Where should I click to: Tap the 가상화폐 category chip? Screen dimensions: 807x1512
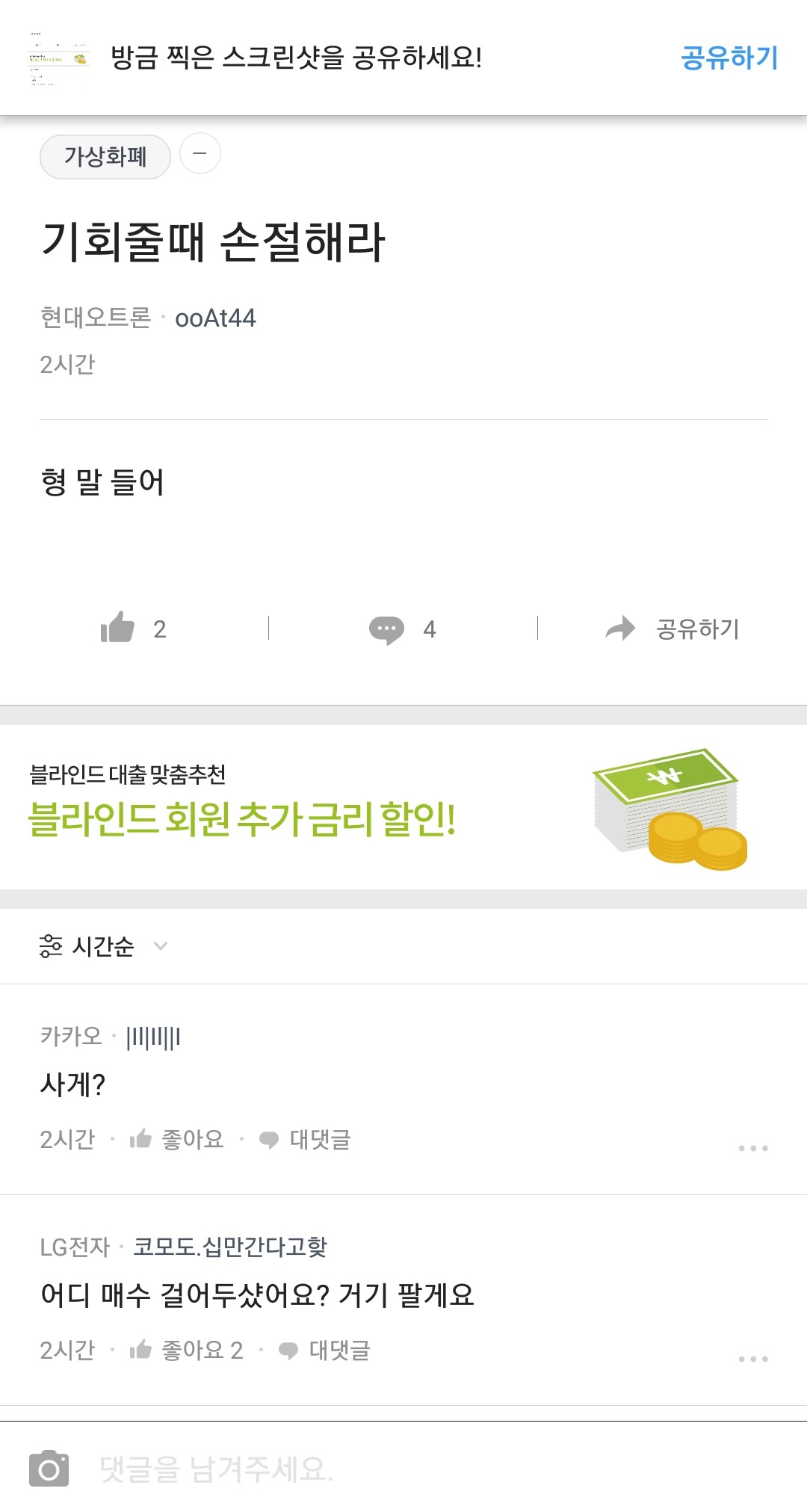click(104, 156)
